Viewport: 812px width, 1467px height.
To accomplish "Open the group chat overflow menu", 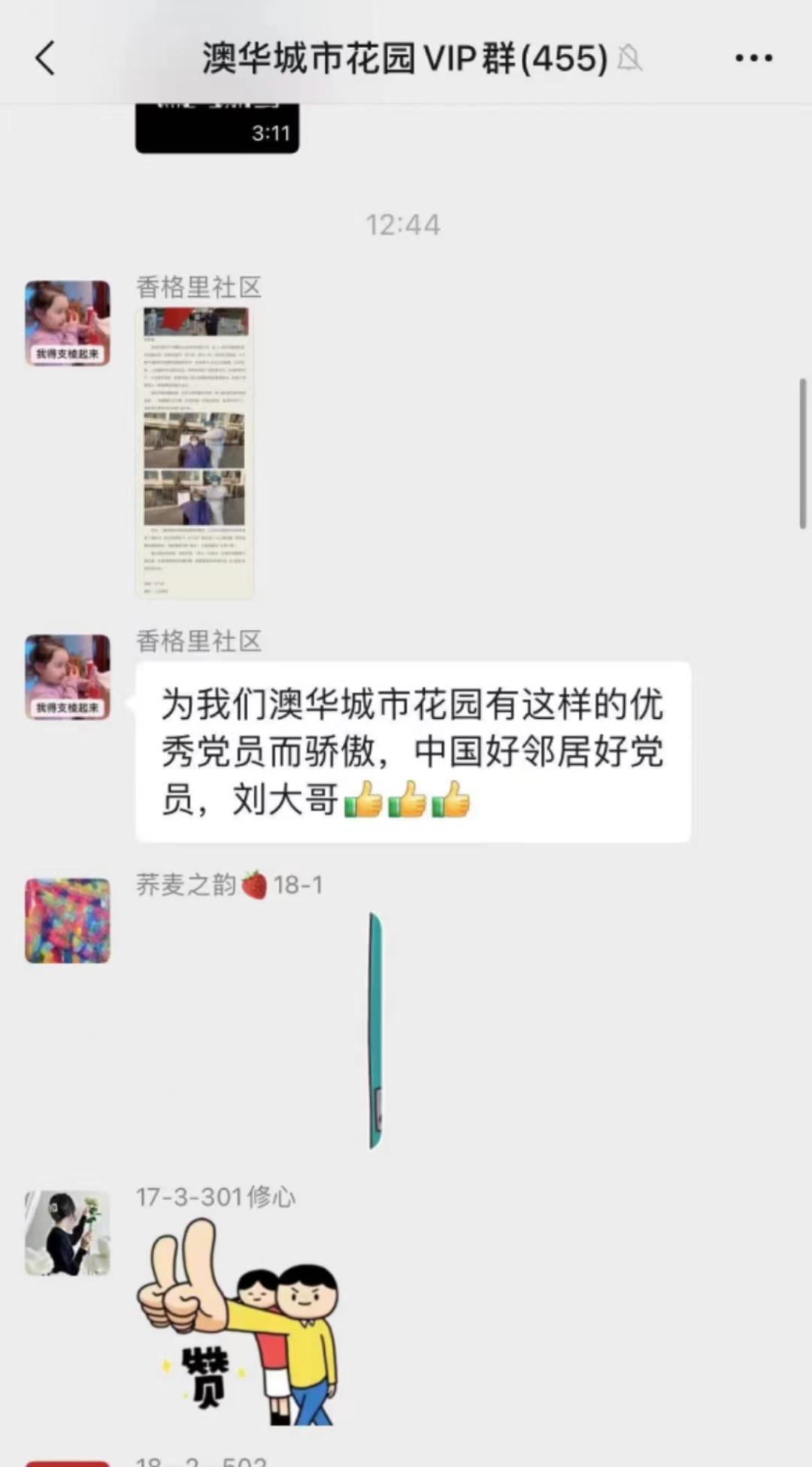I will [753, 58].
